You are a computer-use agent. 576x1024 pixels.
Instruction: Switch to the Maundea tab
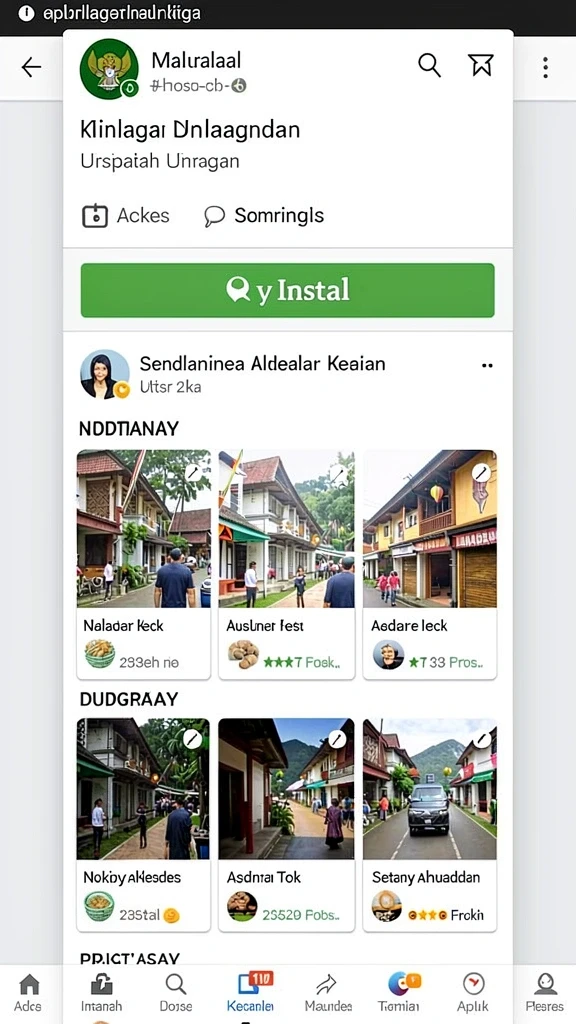click(x=328, y=993)
